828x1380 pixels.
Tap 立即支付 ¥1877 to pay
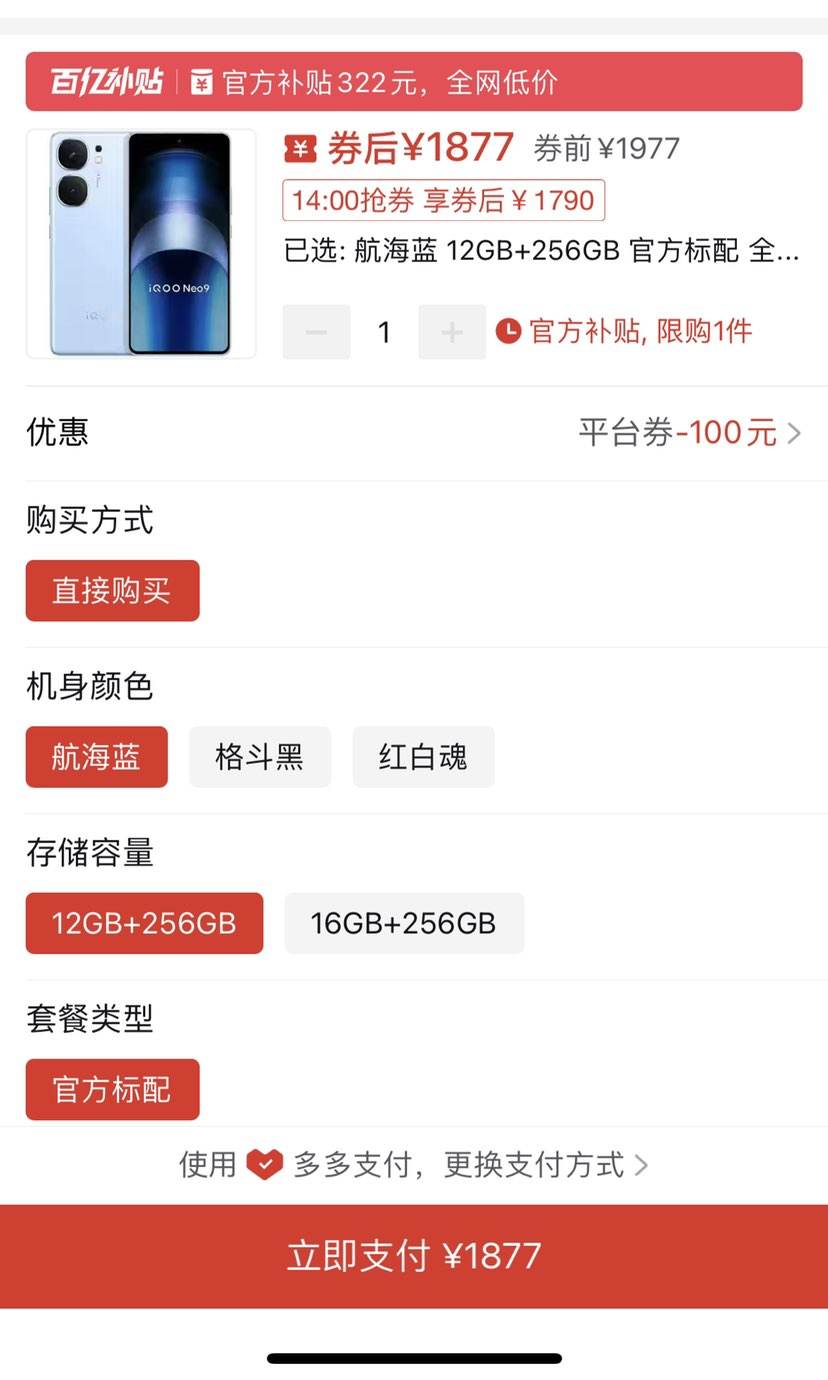click(x=414, y=1256)
